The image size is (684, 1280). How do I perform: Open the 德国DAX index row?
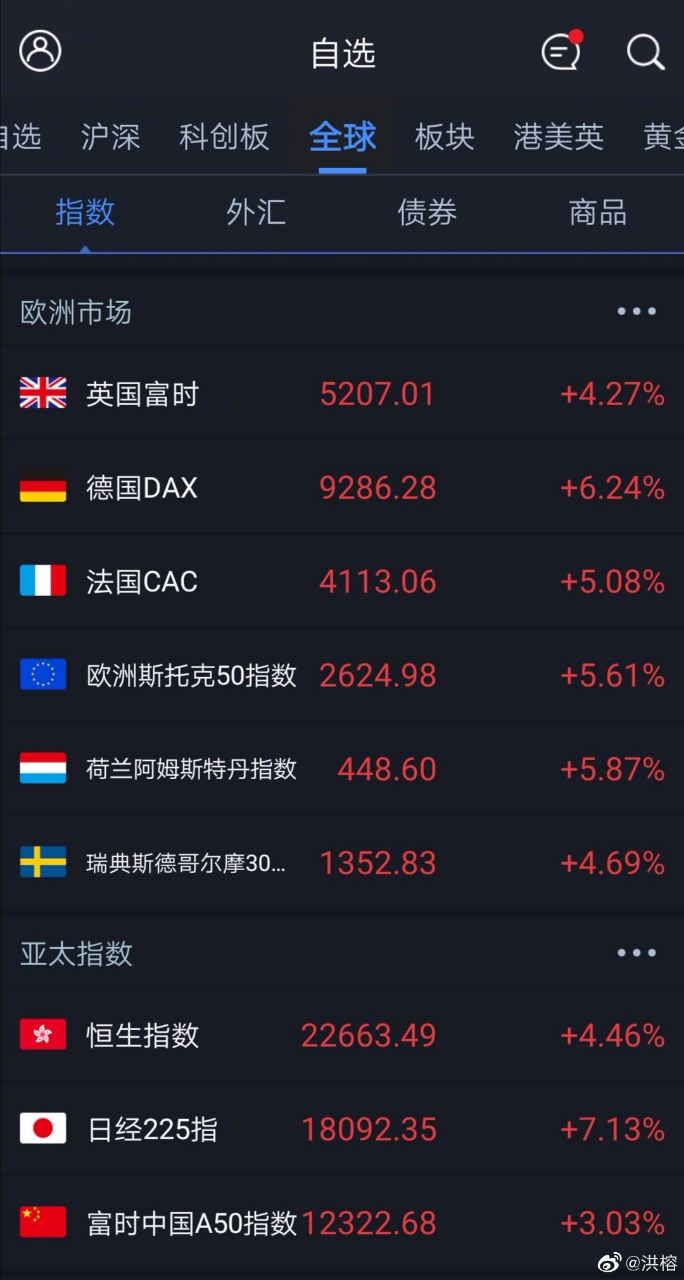click(342, 488)
